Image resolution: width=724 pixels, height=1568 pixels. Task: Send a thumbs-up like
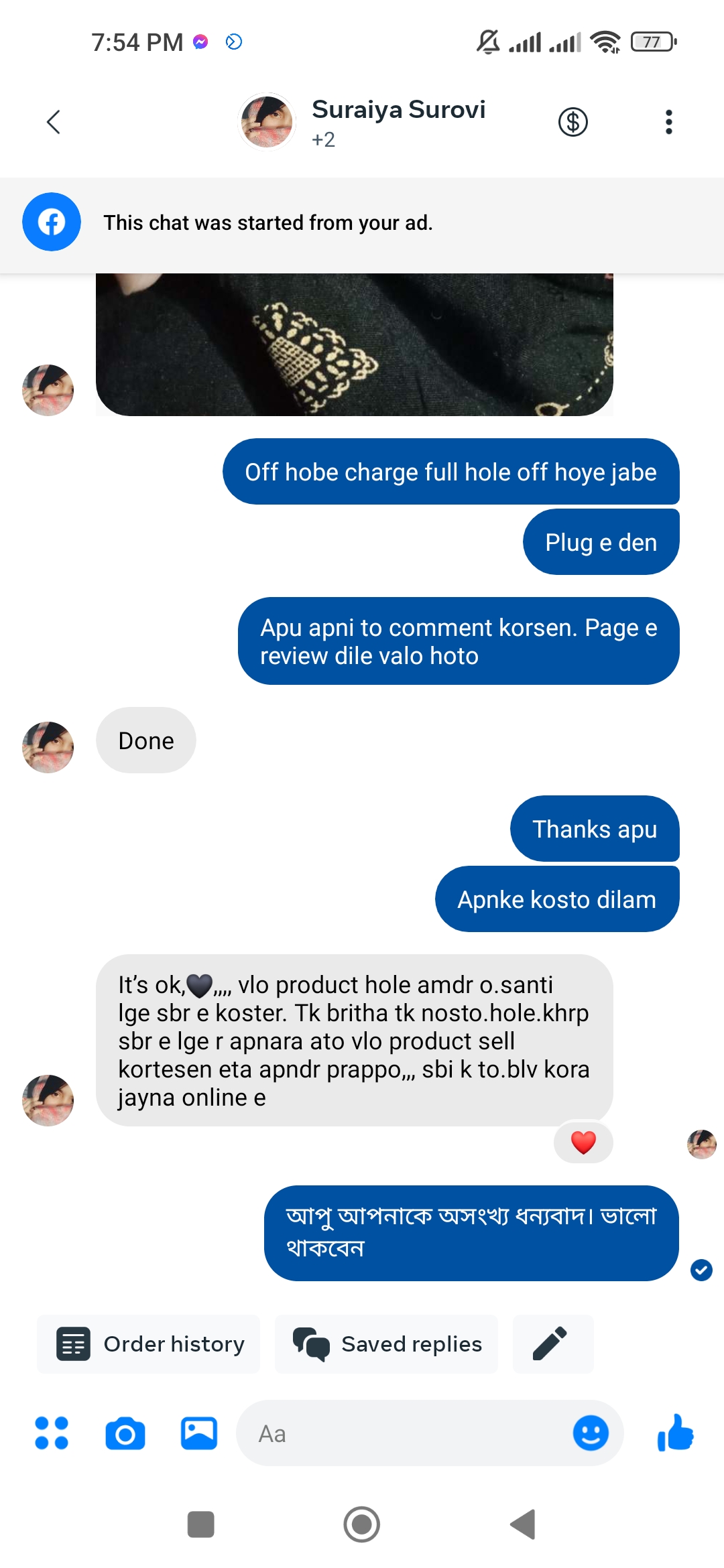675,1433
